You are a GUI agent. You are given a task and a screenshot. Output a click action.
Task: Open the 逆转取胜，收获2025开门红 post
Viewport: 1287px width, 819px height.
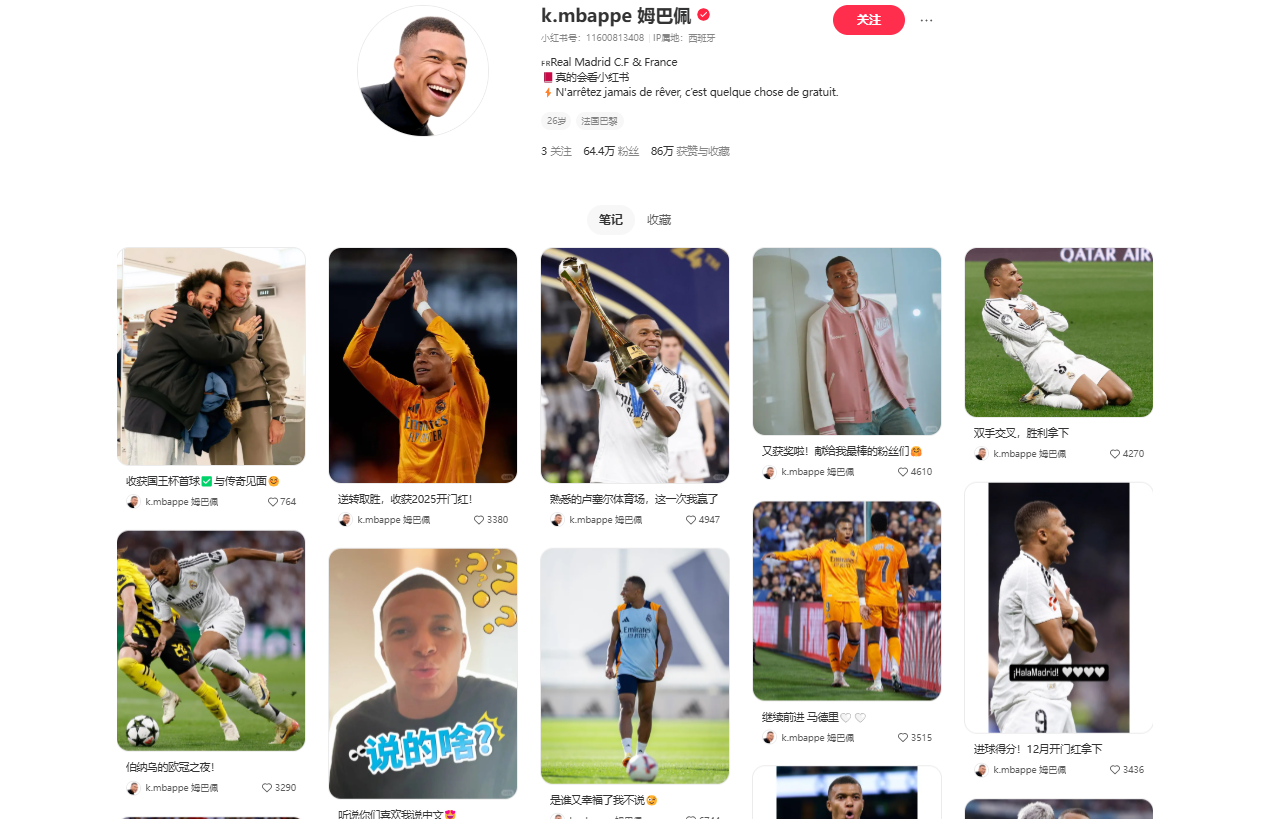423,366
